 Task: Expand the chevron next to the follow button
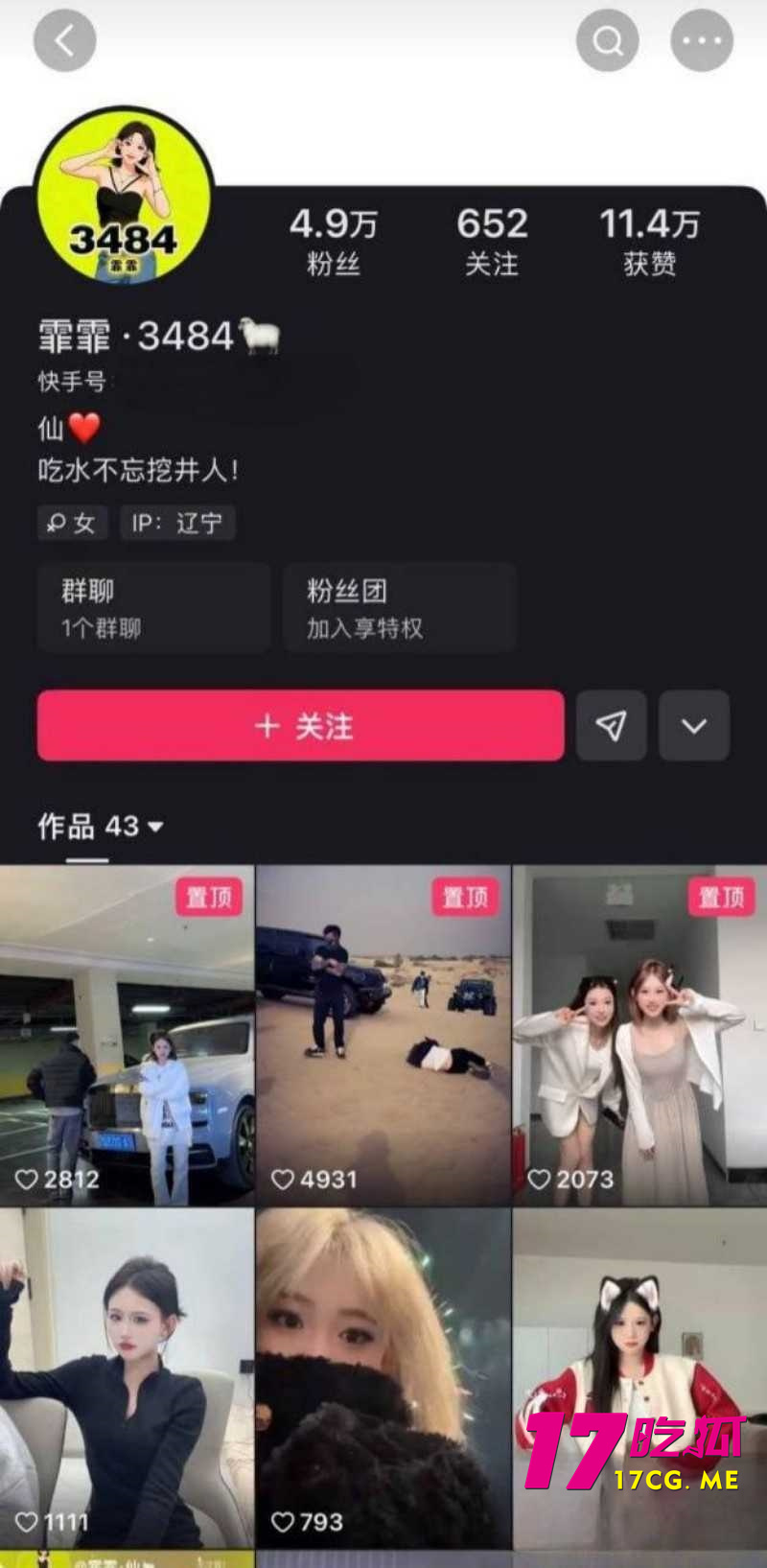point(694,726)
